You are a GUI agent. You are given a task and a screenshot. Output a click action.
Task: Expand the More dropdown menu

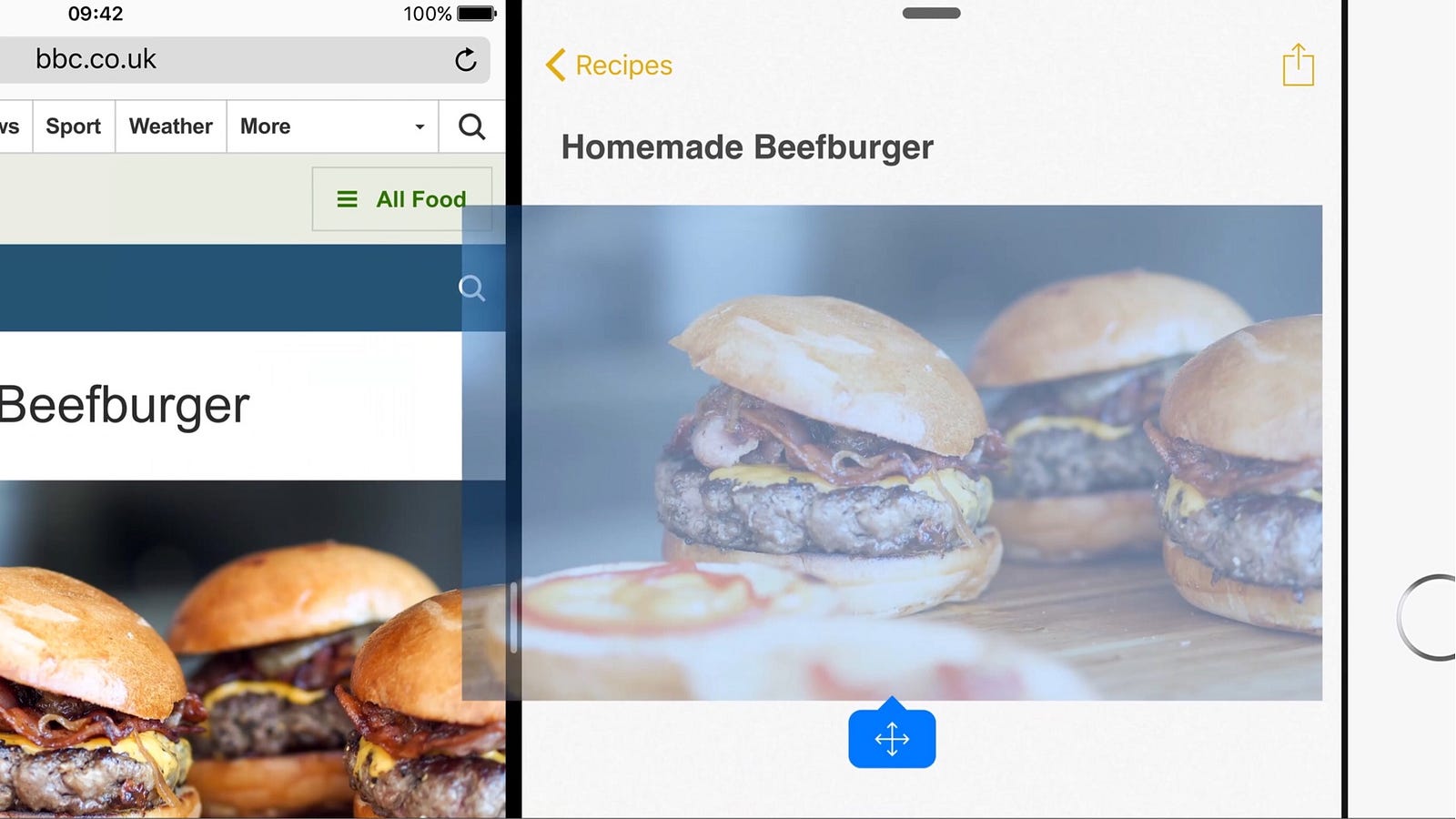pyautogui.click(x=332, y=126)
